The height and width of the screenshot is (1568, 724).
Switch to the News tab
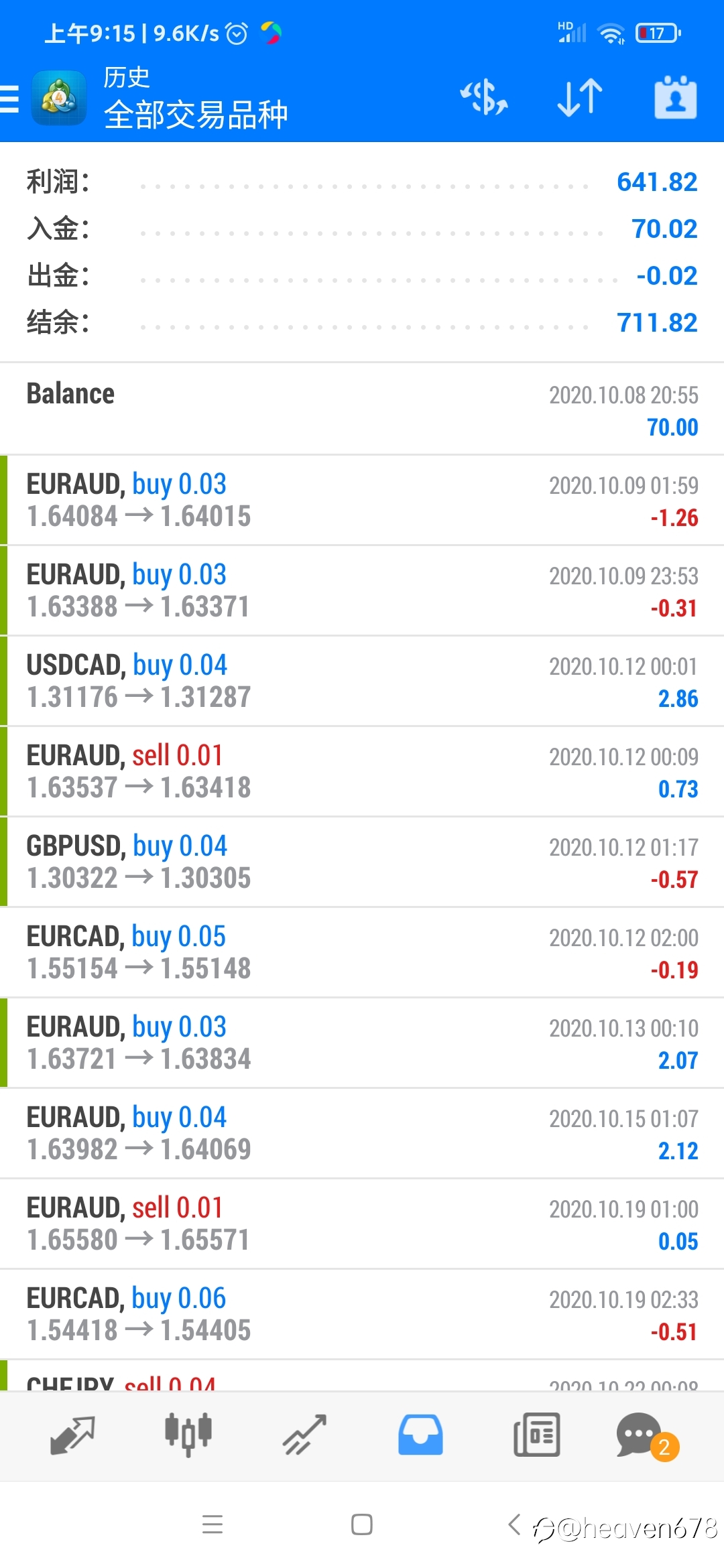[x=536, y=1435]
